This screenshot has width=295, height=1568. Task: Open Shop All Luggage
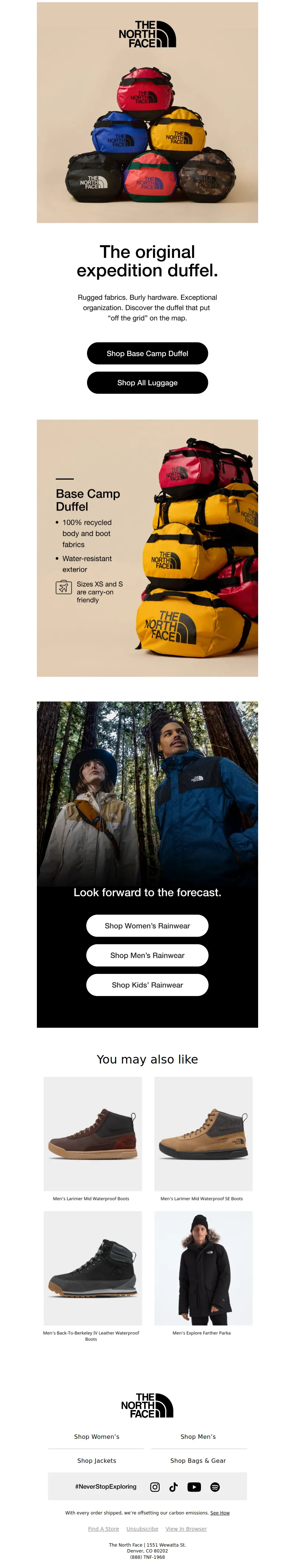pyautogui.click(x=147, y=382)
